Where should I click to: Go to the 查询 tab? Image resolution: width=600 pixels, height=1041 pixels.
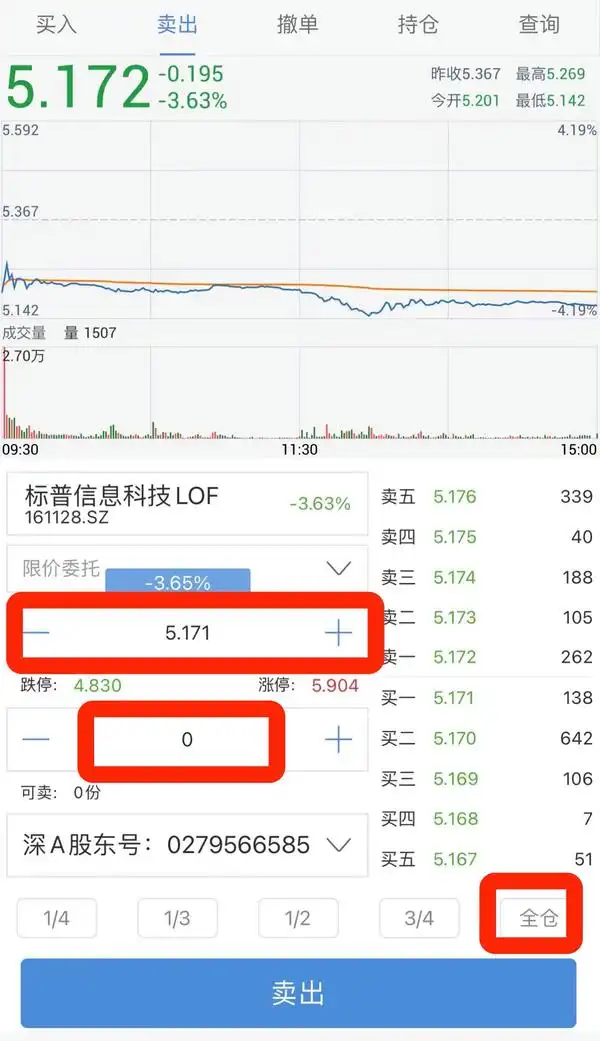click(539, 25)
